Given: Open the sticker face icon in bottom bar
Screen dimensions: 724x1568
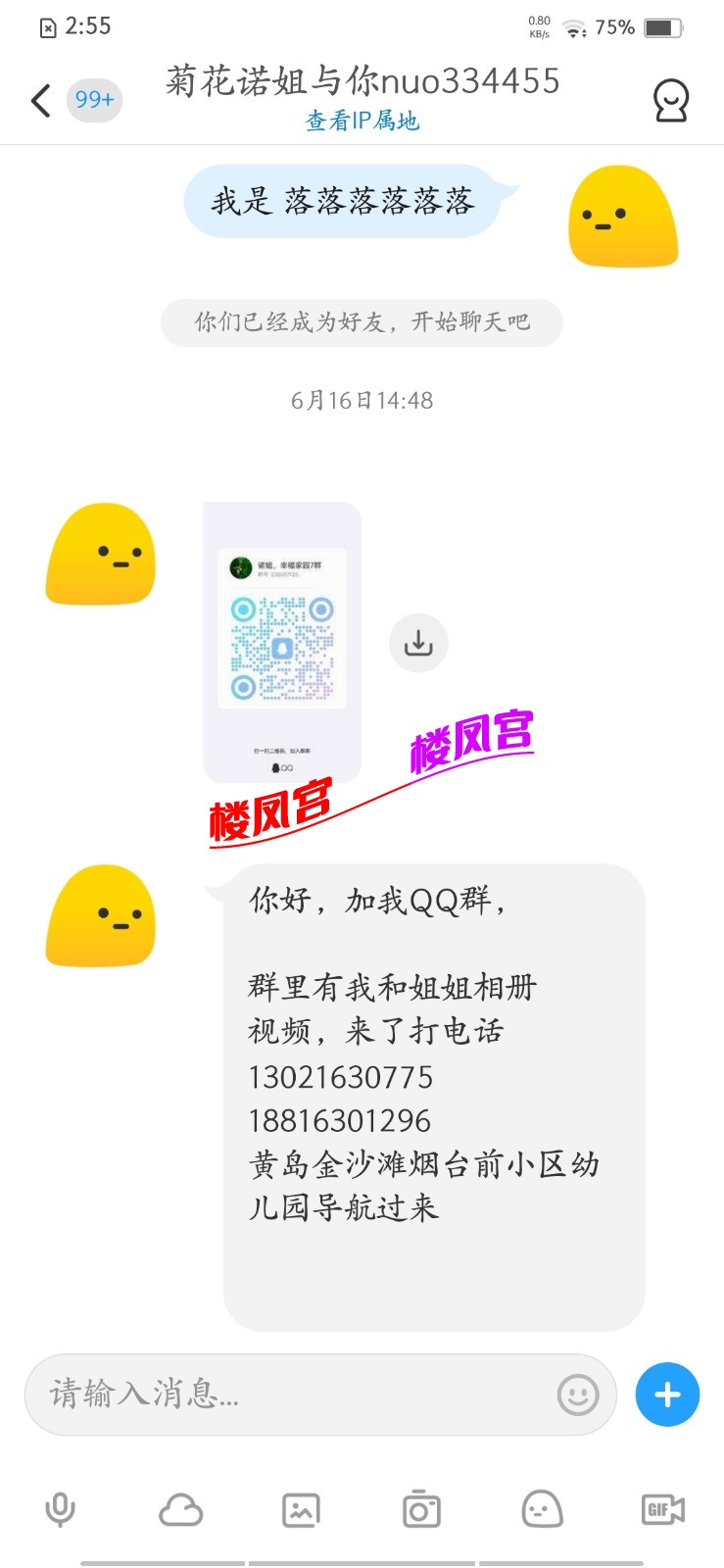Looking at the screenshot, I should pyautogui.click(x=541, y=1509).
